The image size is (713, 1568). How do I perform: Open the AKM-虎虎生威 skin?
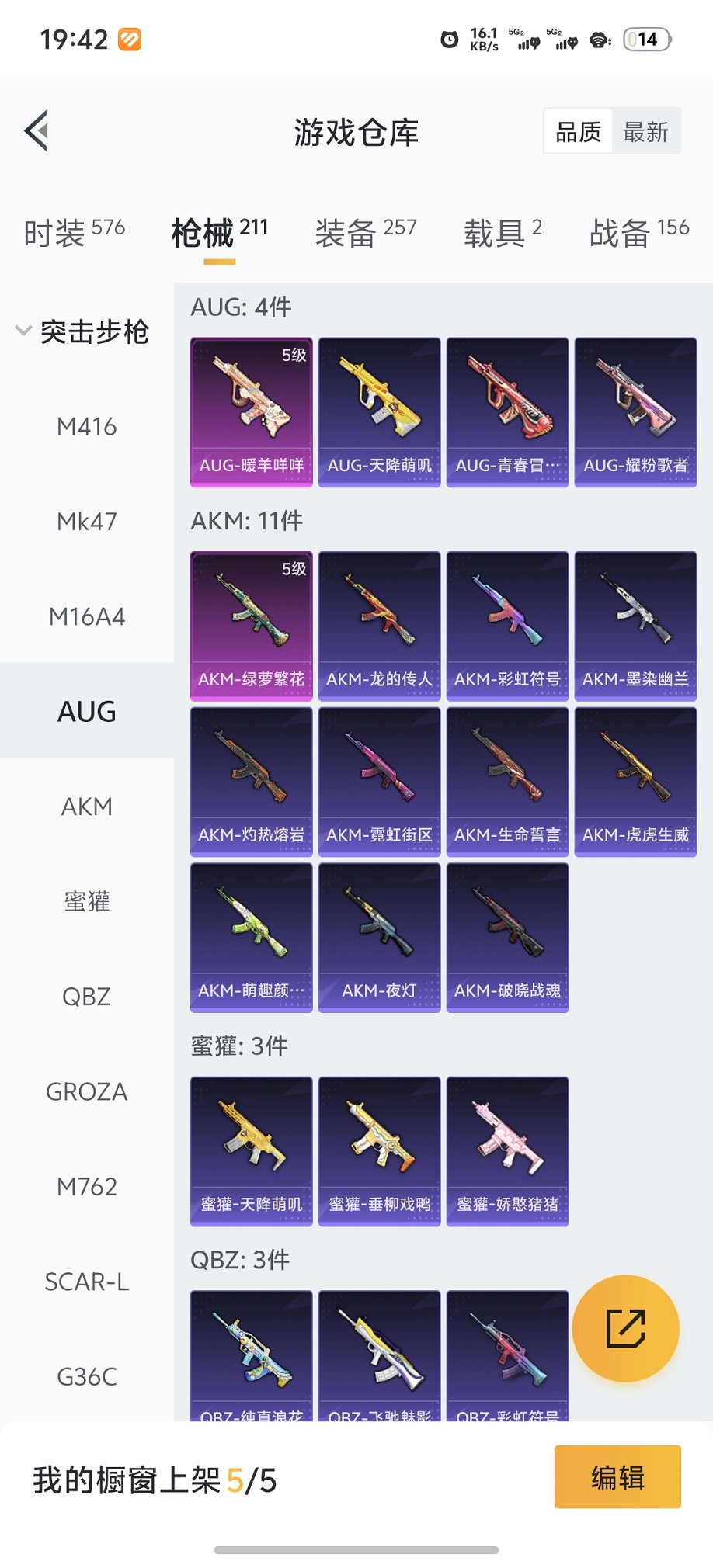pyautogui.click(x=635, y=782)
